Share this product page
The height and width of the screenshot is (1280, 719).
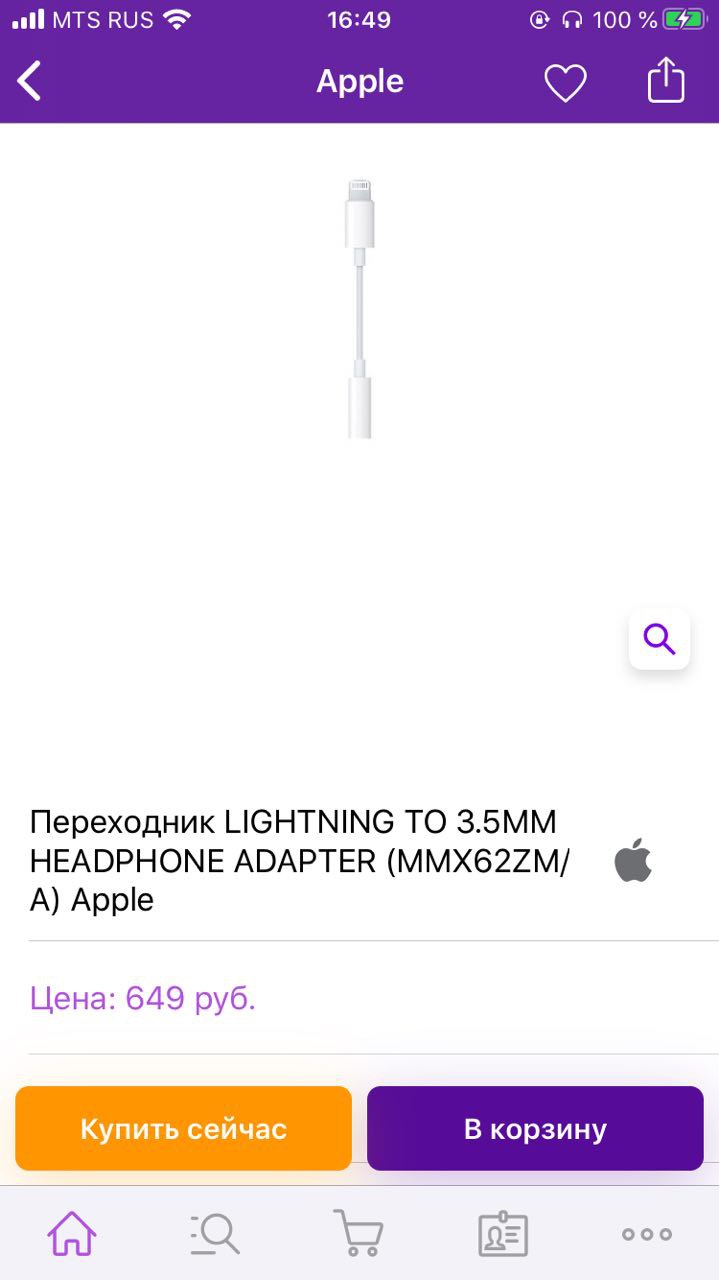[666, 81]
